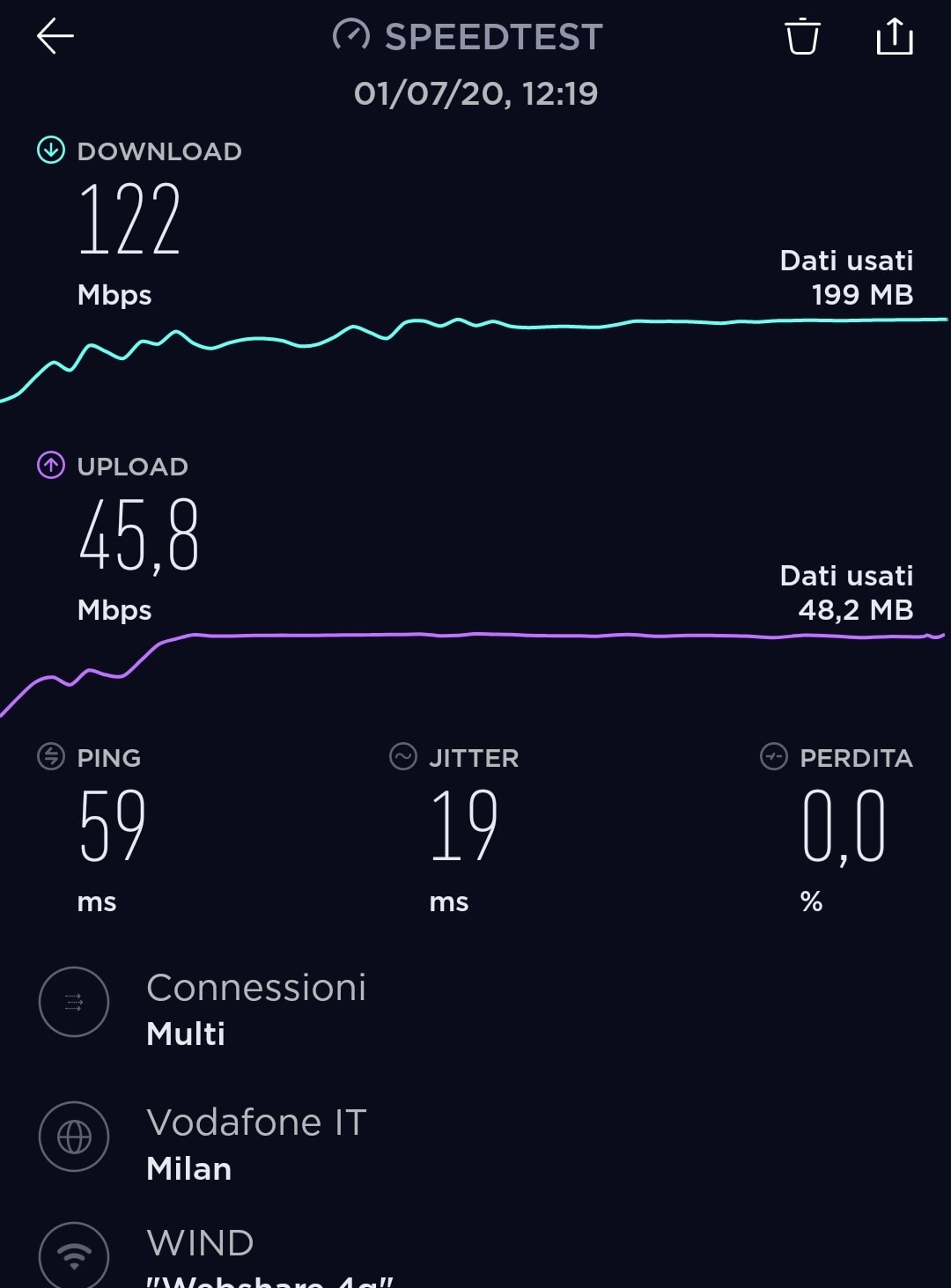The image size is (951, 1288).
Task: Share this speed test result
Action: pyautogui.click(x=894, y=37)
